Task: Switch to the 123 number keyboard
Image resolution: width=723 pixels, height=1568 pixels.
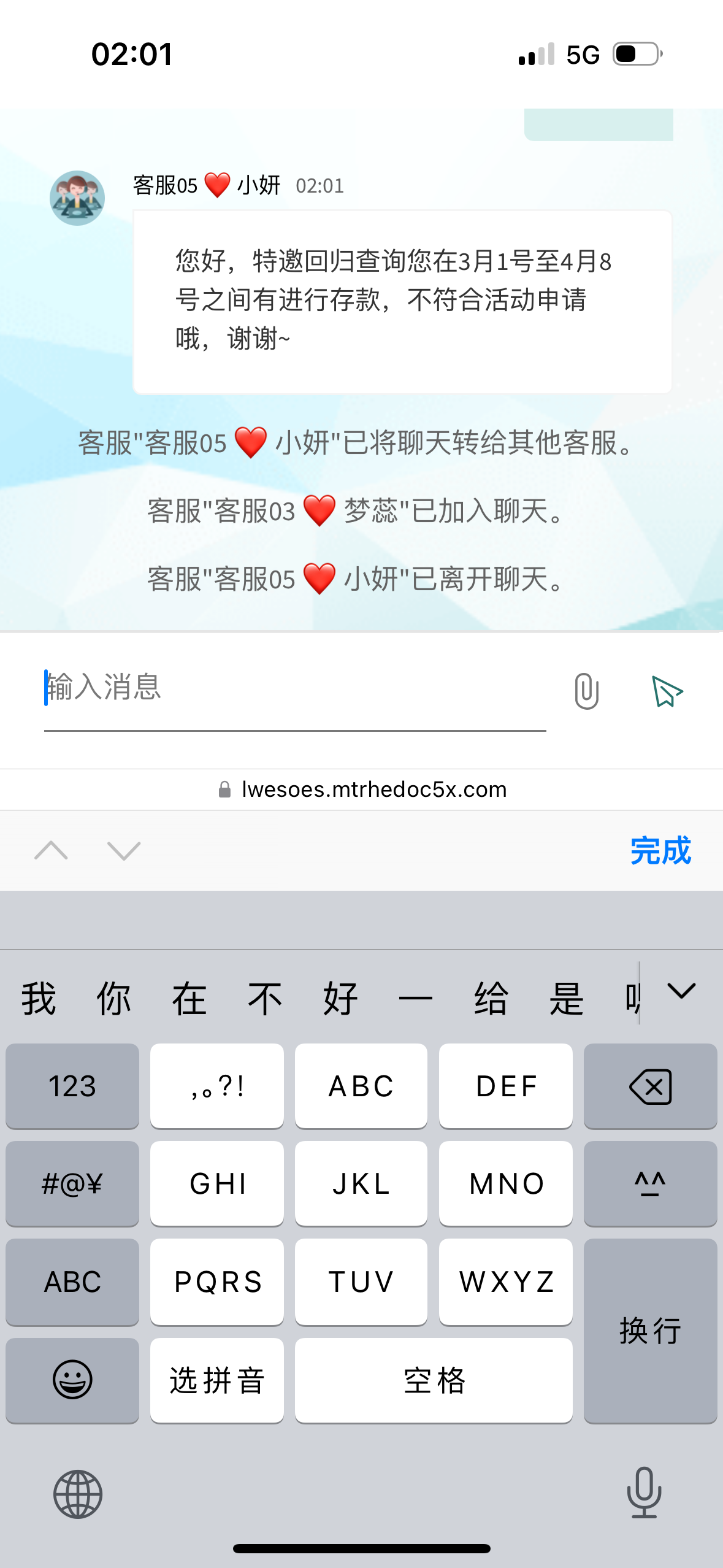Action: 72,1086
